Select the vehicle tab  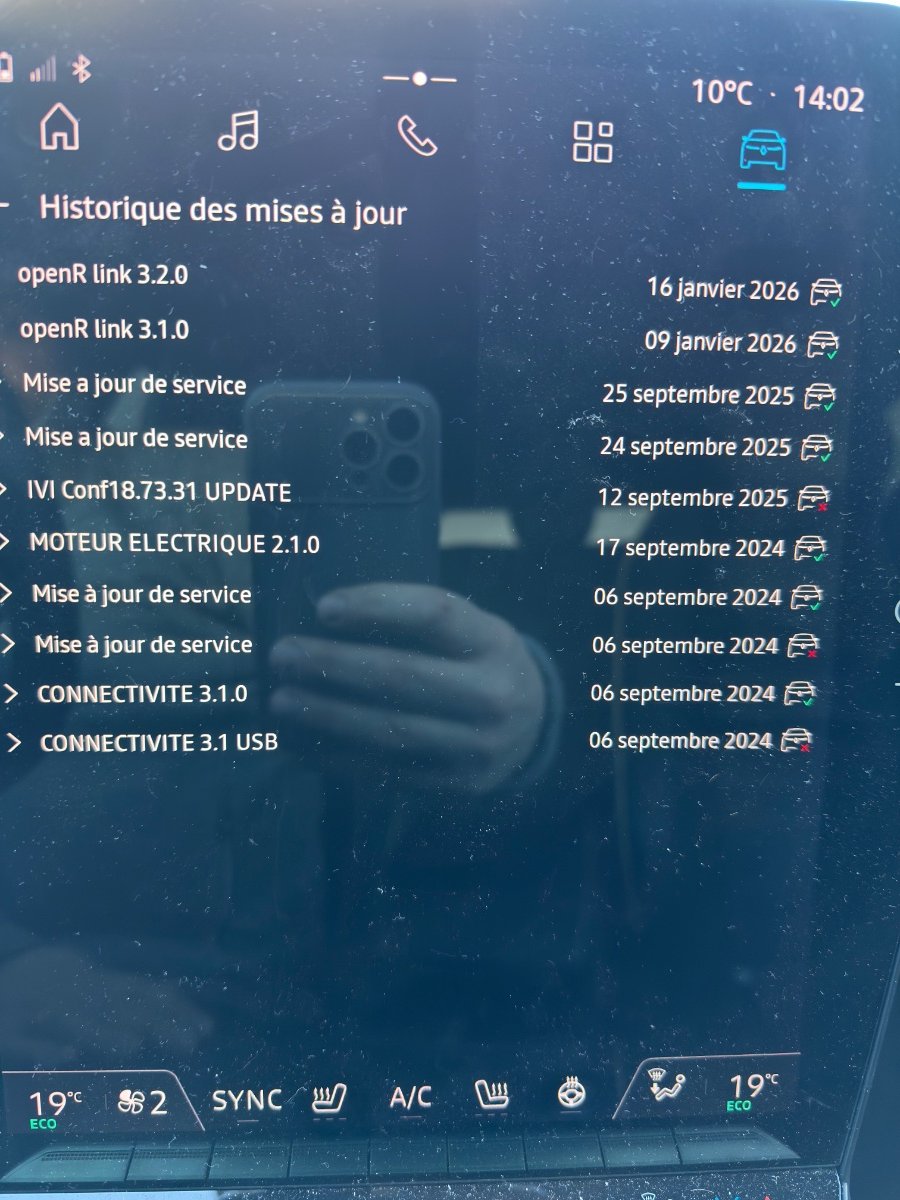[762, 152]
